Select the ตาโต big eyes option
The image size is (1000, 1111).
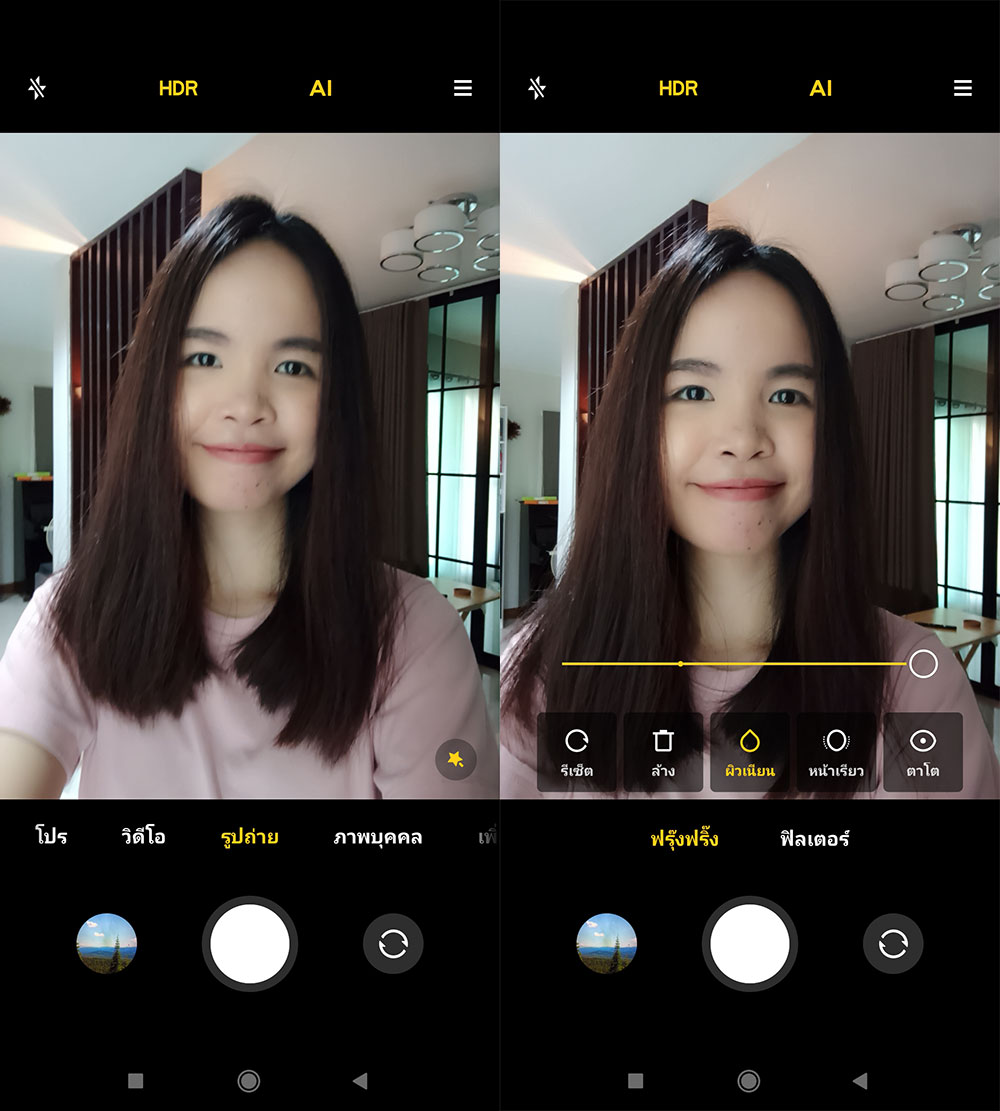pyautogui.click(x=922, y=752)
